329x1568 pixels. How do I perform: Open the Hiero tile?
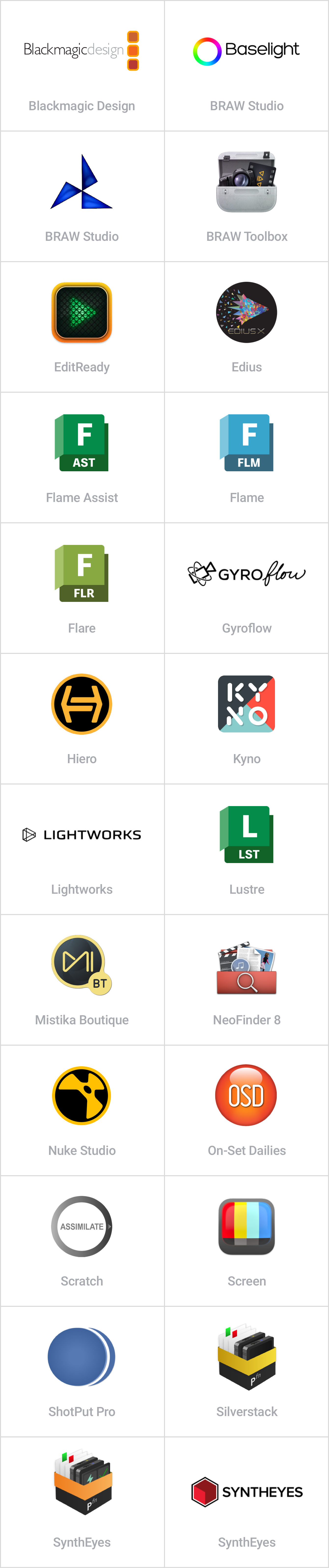tap(82, 718)
